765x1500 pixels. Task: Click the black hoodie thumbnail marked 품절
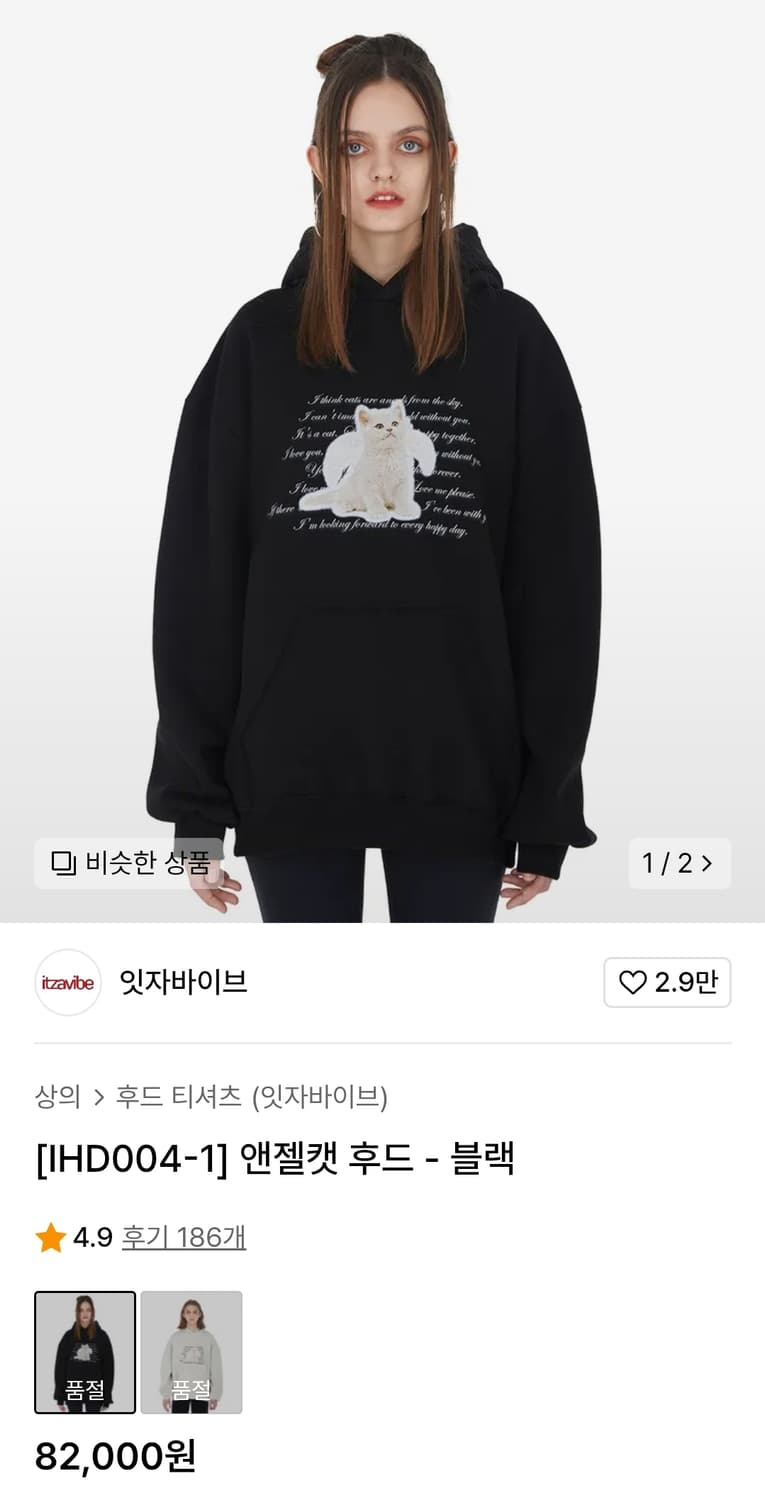(85, 1352)
